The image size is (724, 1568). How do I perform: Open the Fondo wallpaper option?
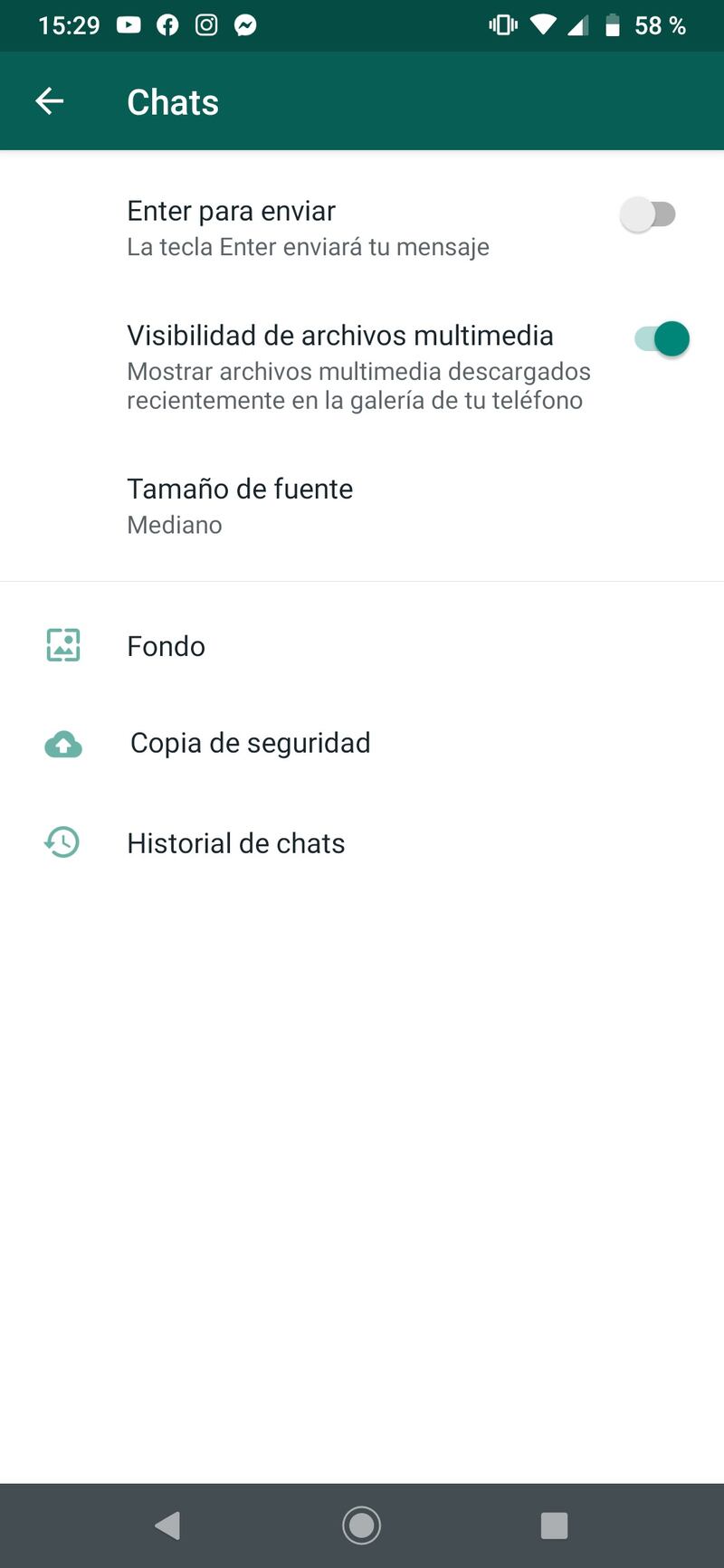167,646
